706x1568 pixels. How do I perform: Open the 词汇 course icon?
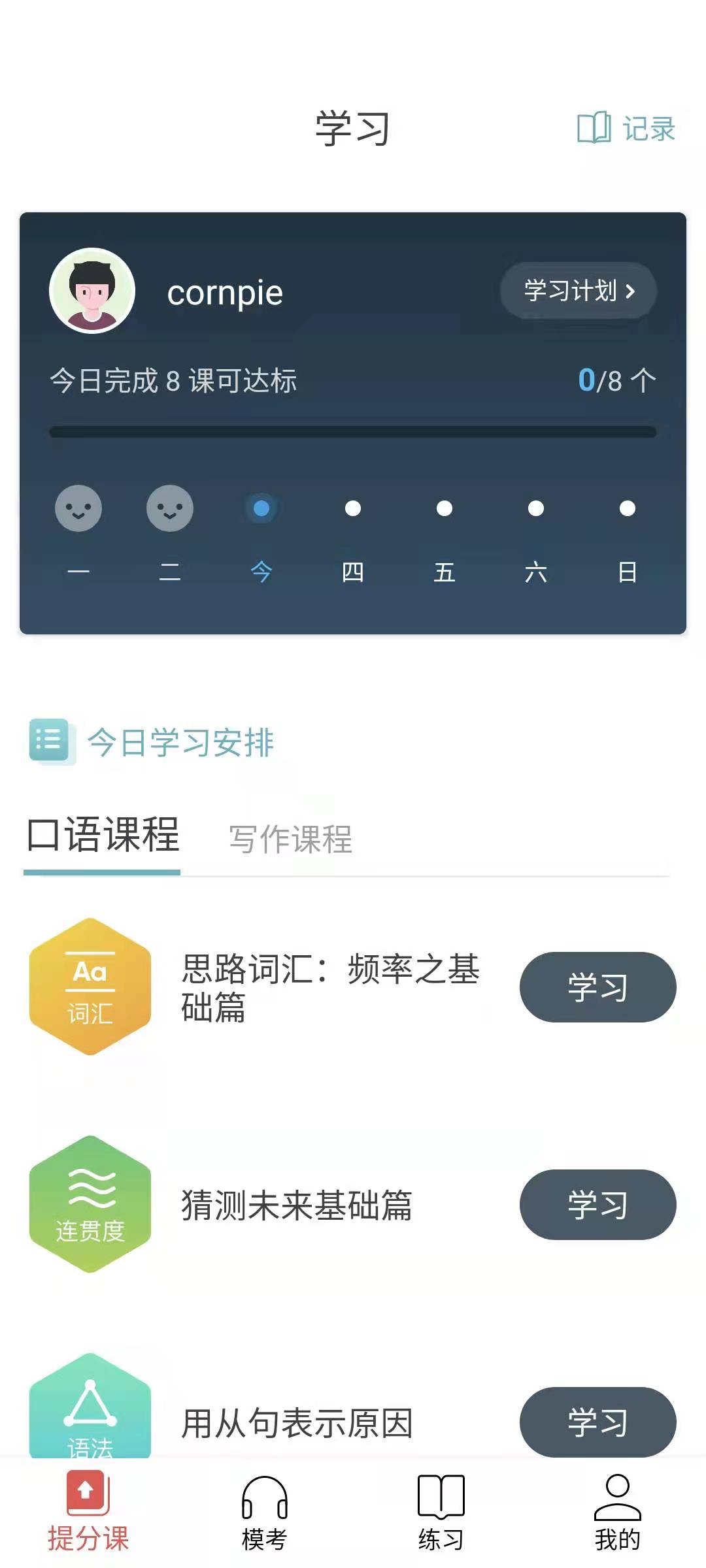point(90,987)
